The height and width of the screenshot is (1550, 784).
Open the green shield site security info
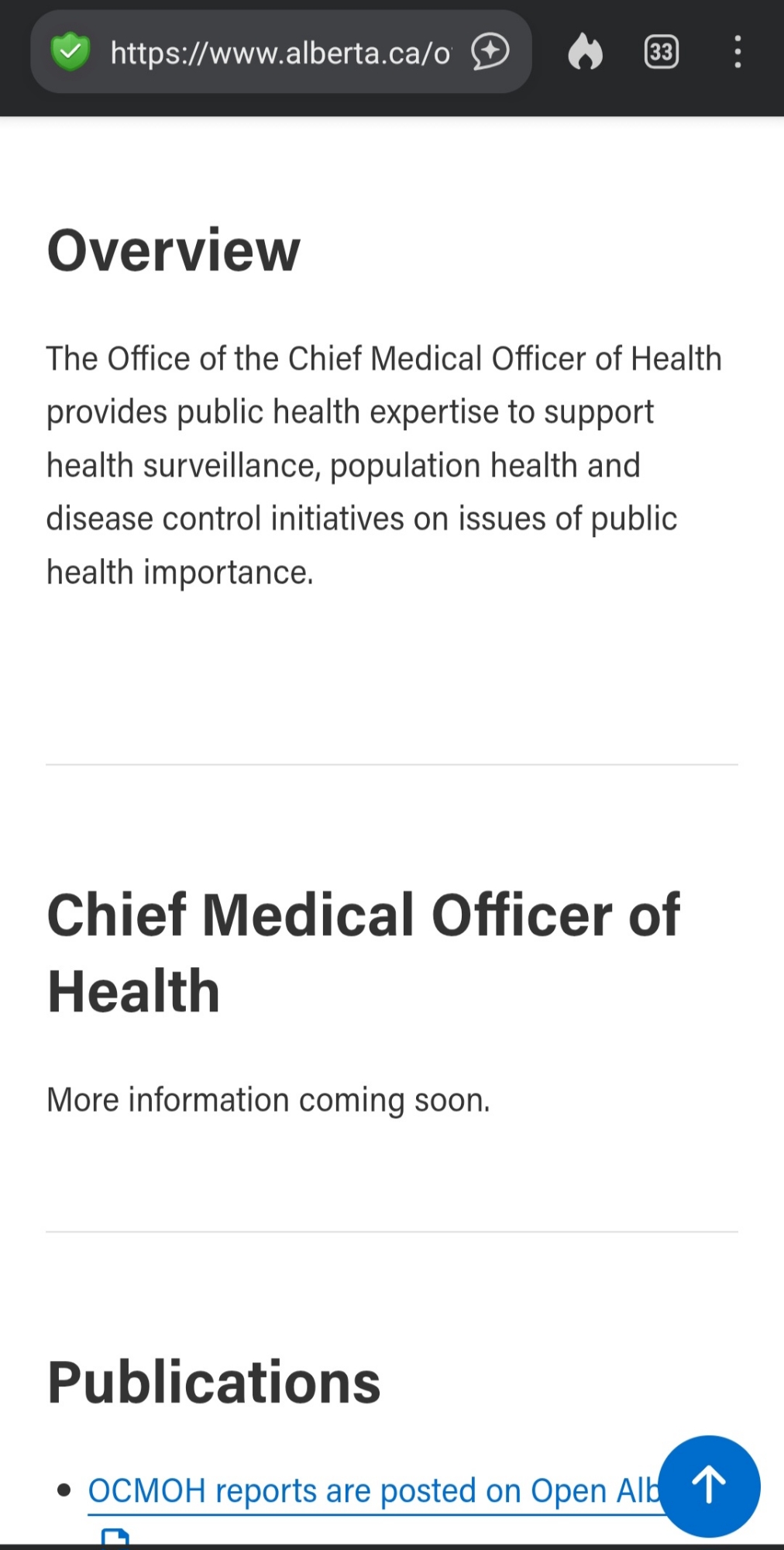pyautogui.click(x=70, y=52)
